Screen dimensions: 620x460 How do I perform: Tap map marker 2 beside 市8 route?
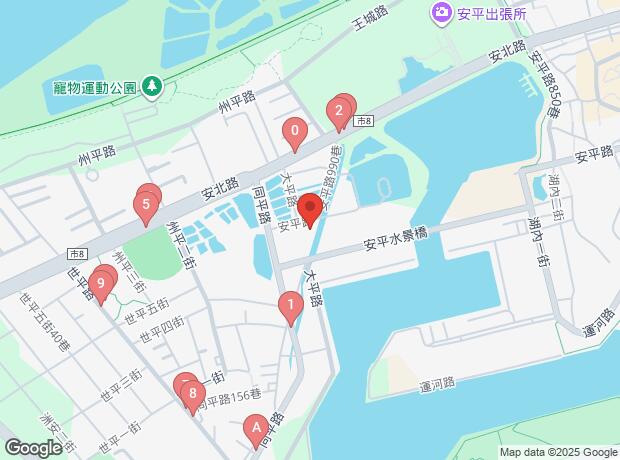coord(340,111)
